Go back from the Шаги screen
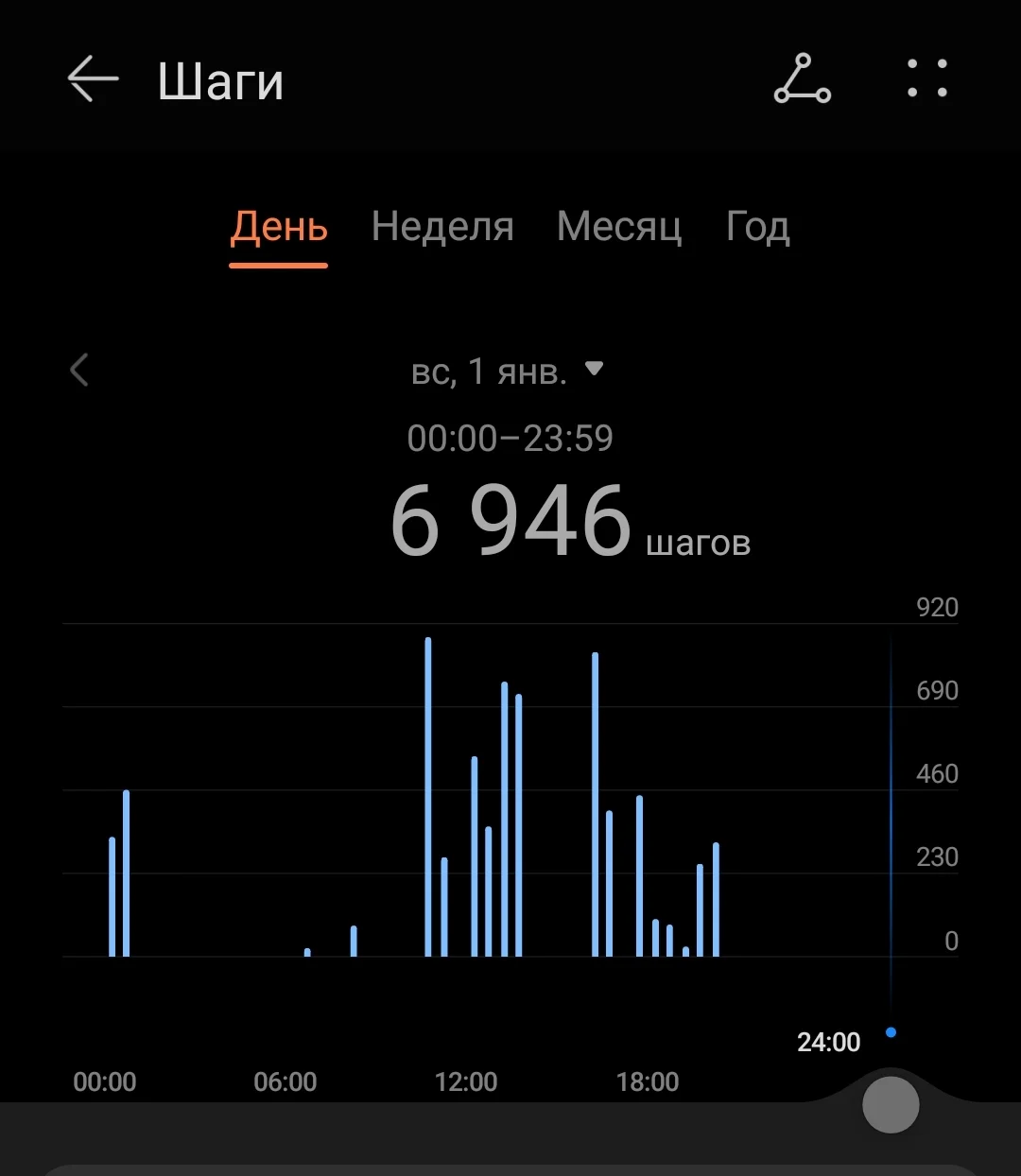This screenshot has width=1021, height=1176. tap(93, 79)
